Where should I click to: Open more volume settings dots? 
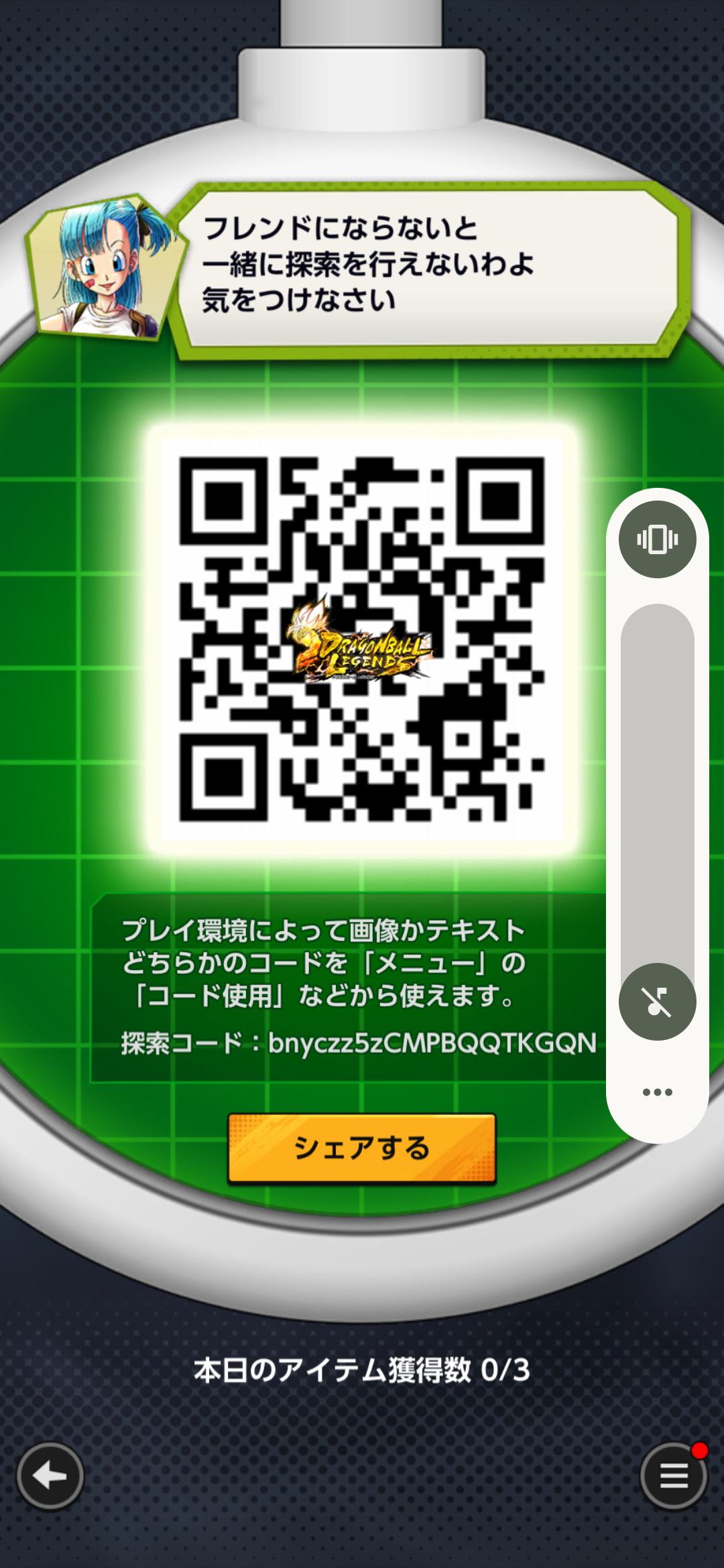click(x=657, y=1092)
